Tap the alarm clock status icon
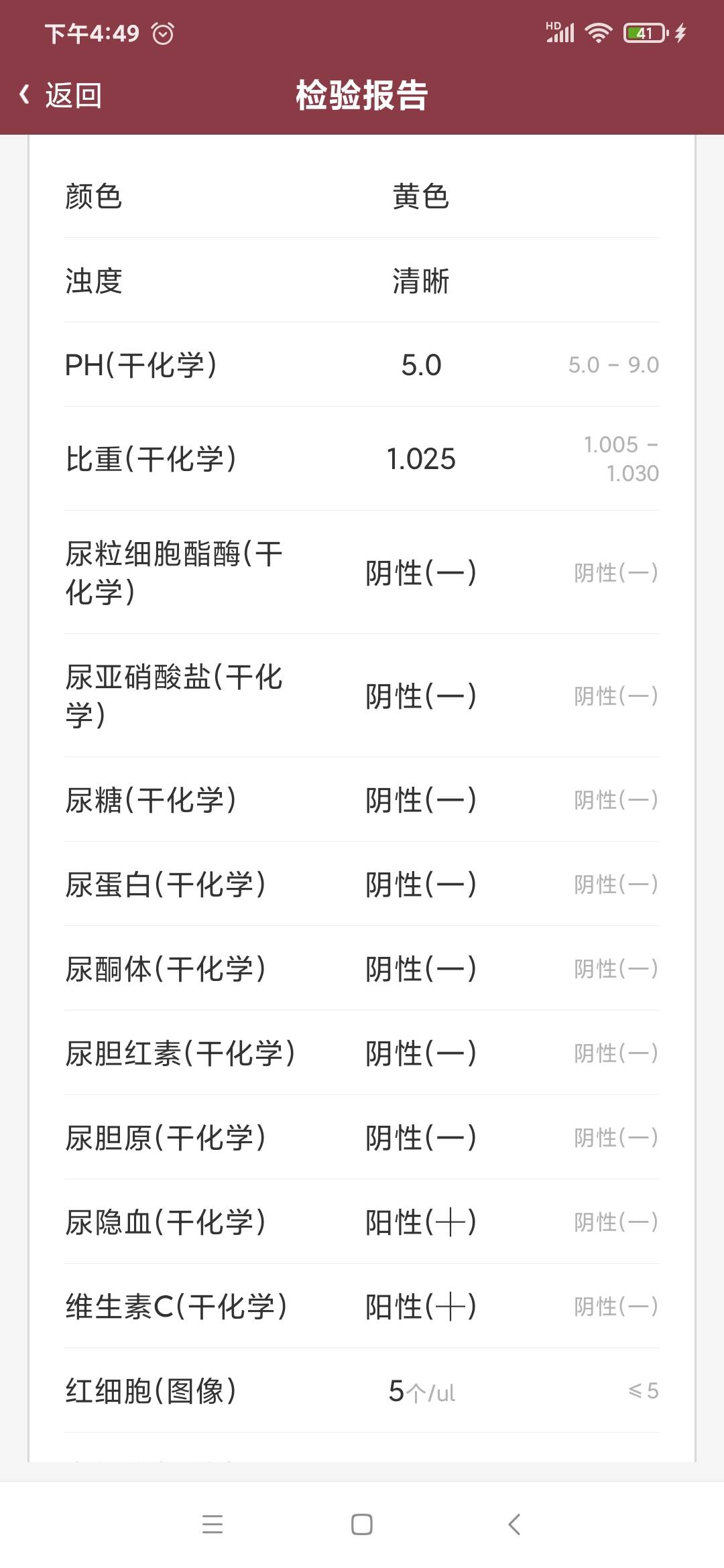This screenshot has height=1568, width=724. 163,31
